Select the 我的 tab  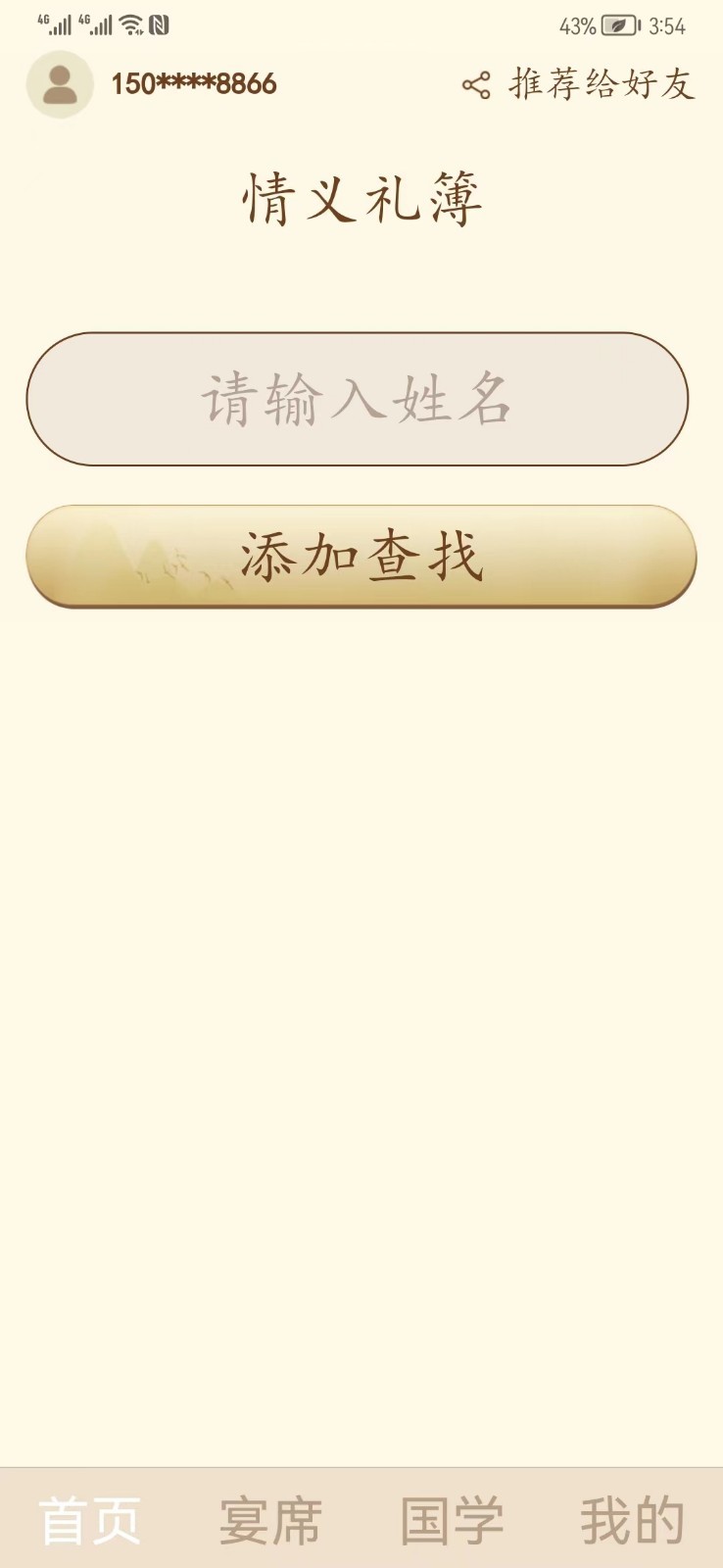pos(632,1520)
